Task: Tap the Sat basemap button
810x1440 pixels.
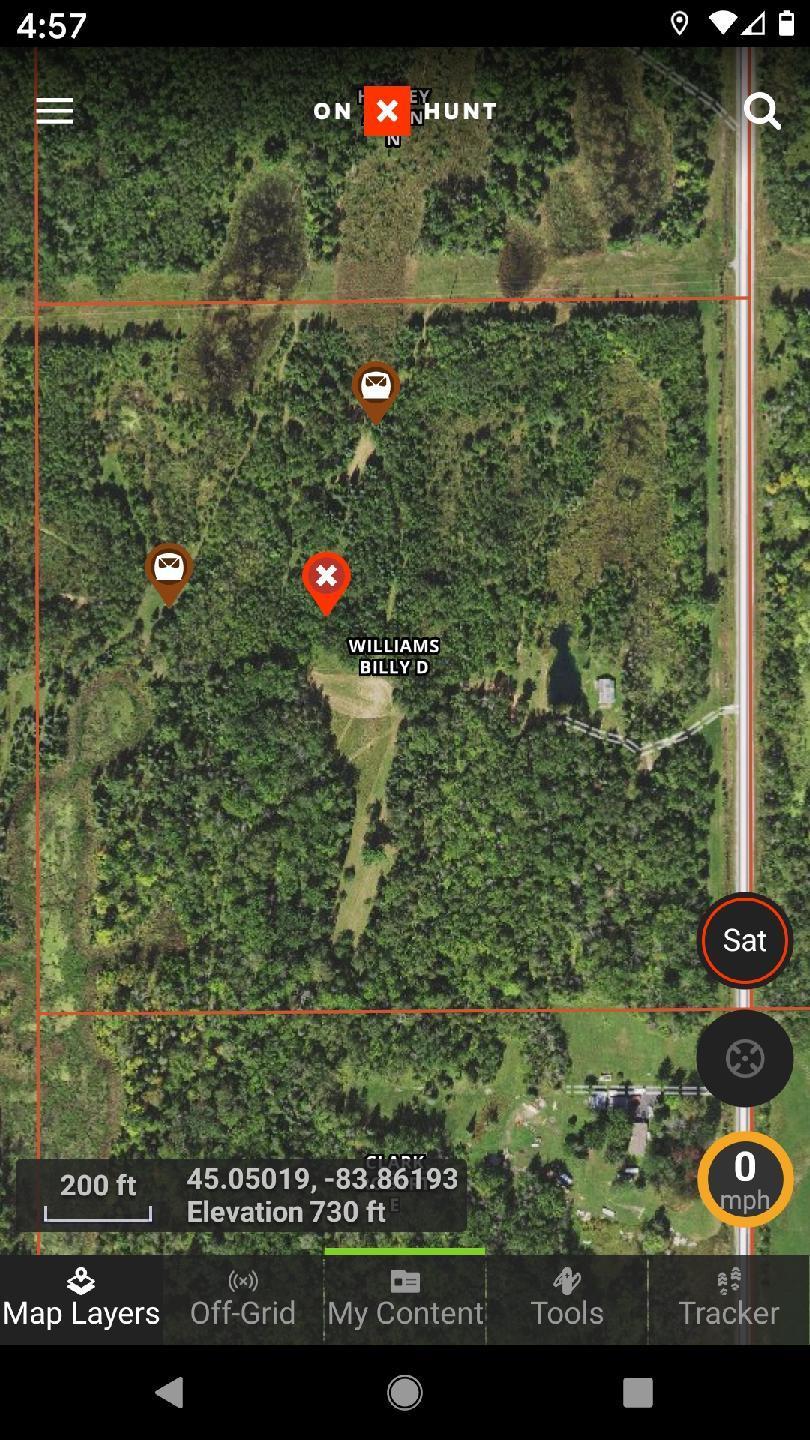Action: [744, 940]
